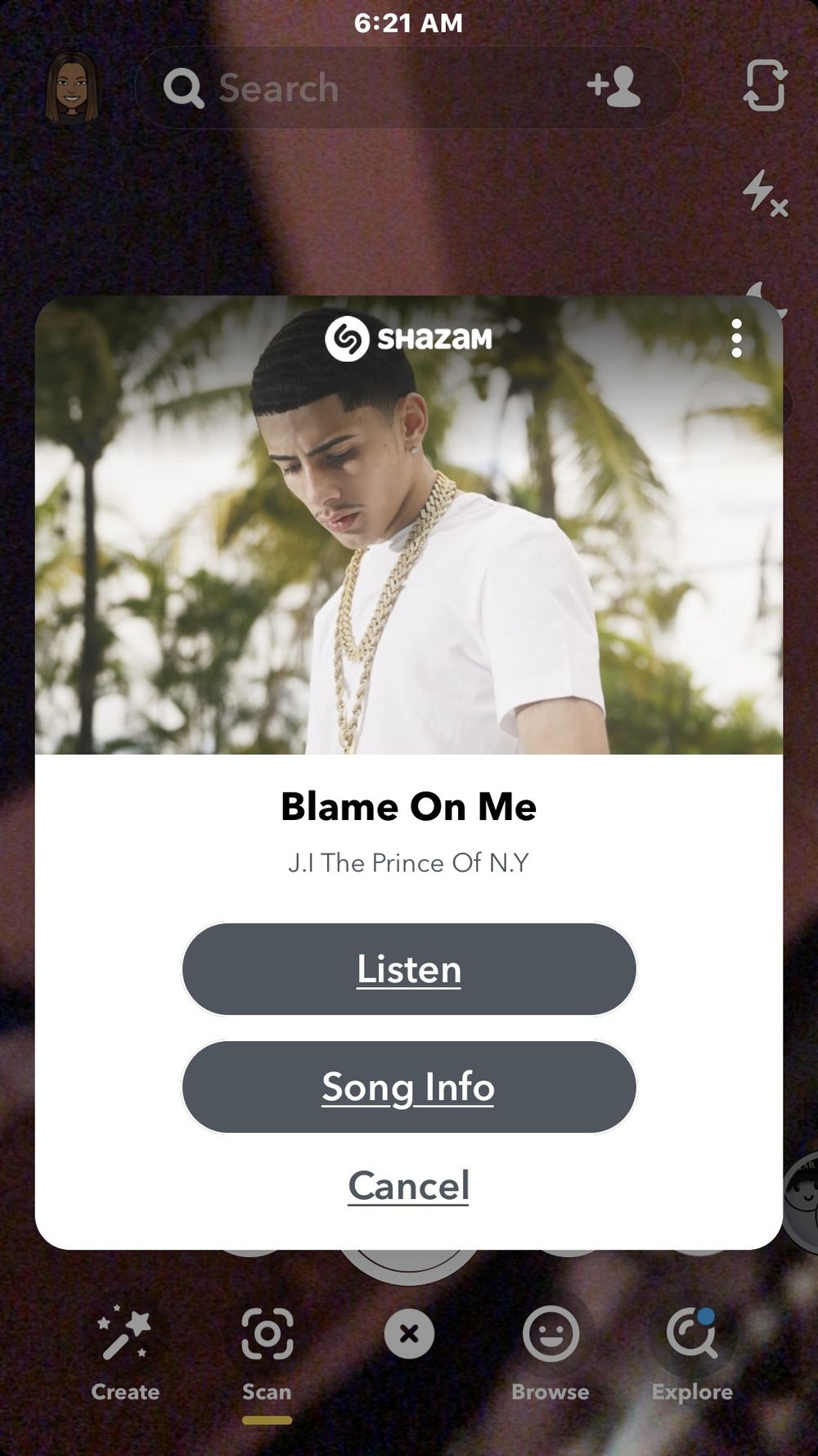Switch to the Create tab
818x1456 pixels.
click(125, 1351)
